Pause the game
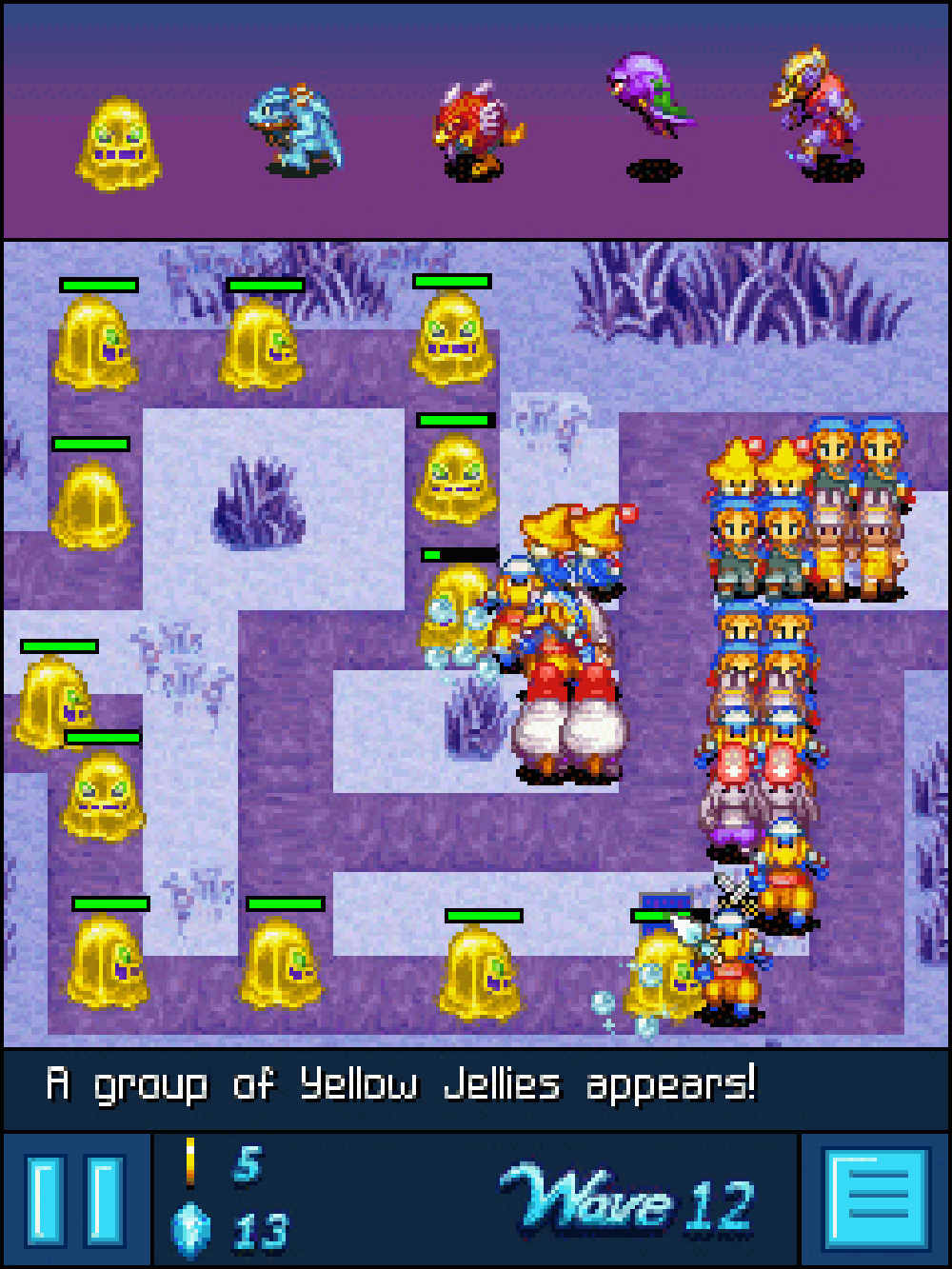Image resolution: width=952 pixels, height=1269 pixels. [x=75, y=1200]
